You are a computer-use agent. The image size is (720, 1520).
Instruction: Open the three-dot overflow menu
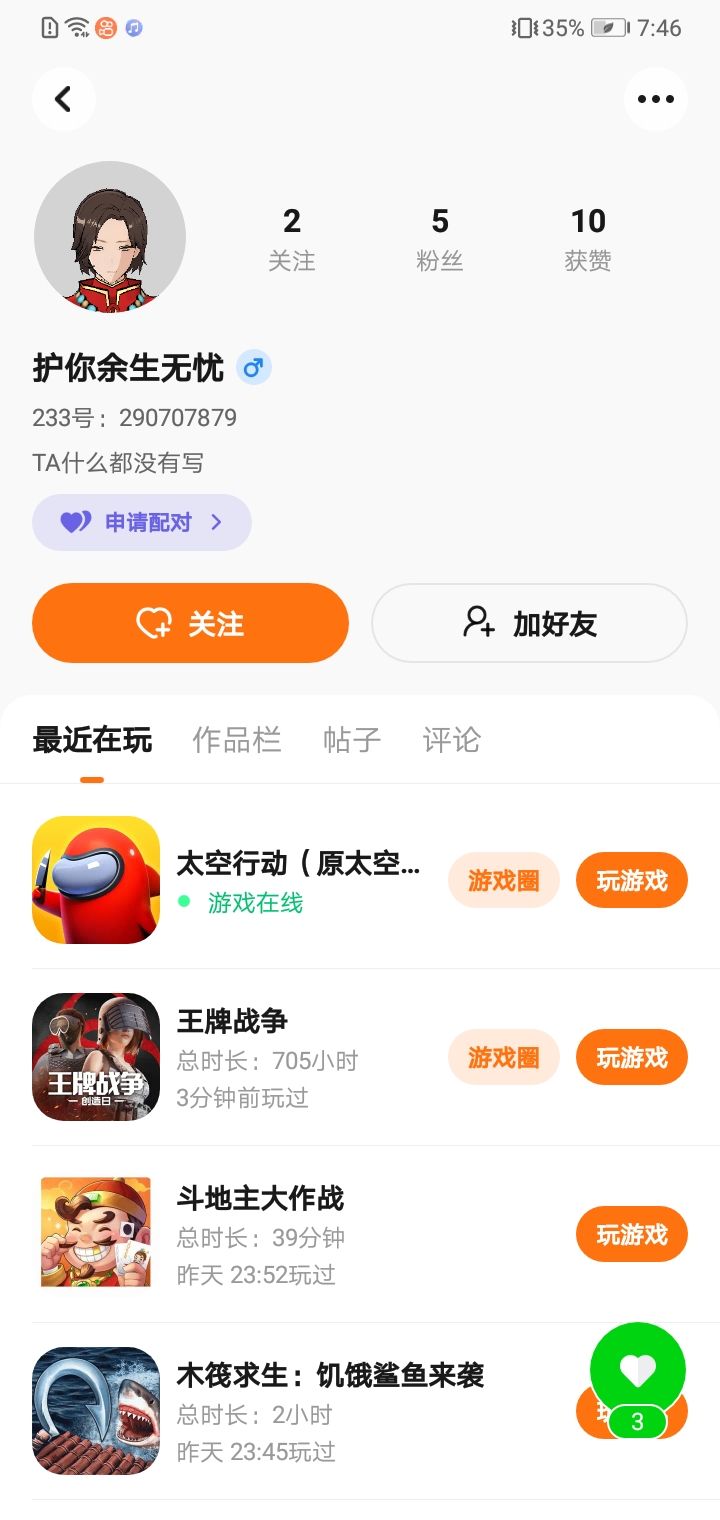coord(655,99)
